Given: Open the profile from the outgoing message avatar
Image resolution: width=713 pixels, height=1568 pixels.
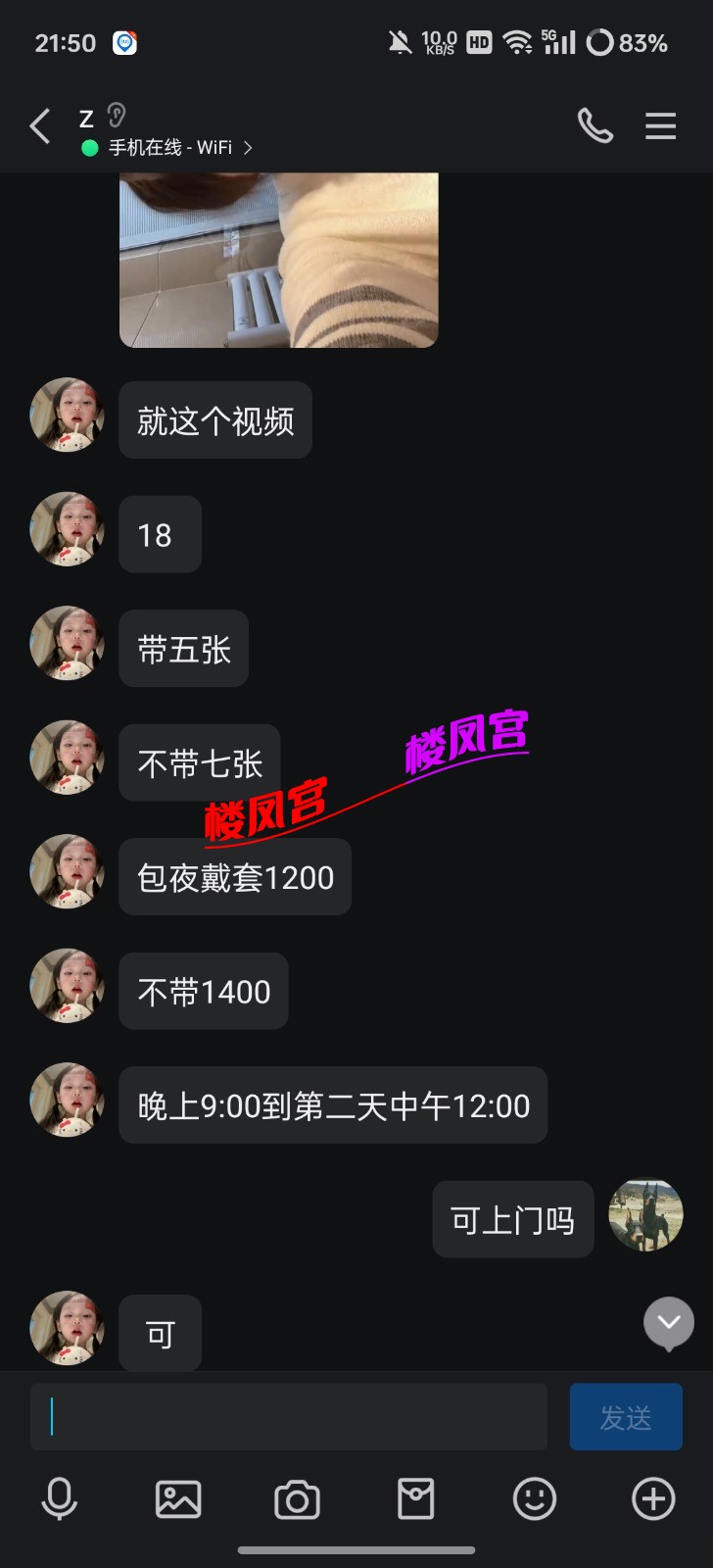Looking at the screenshot, I should (645, 1215).
